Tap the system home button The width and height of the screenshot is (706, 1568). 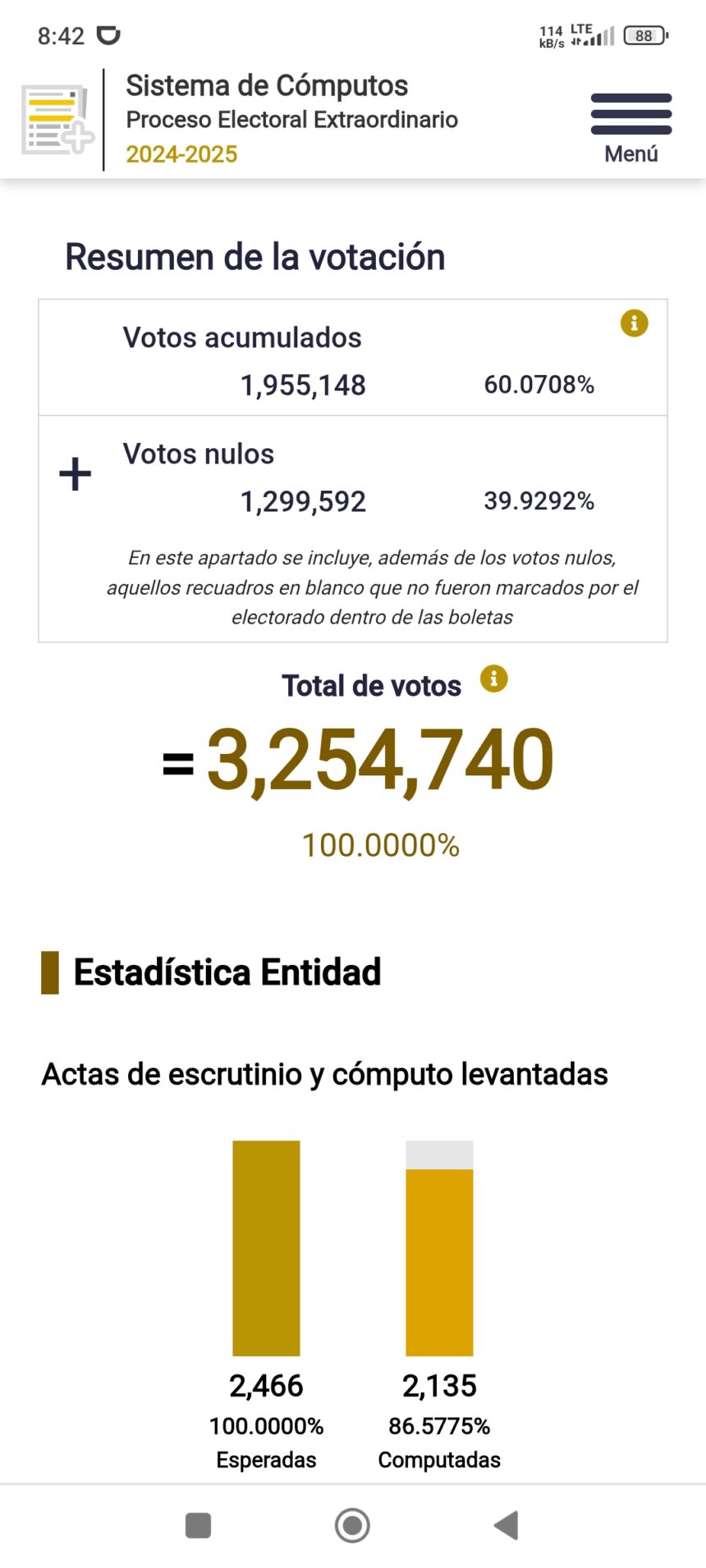point(352,1525)
